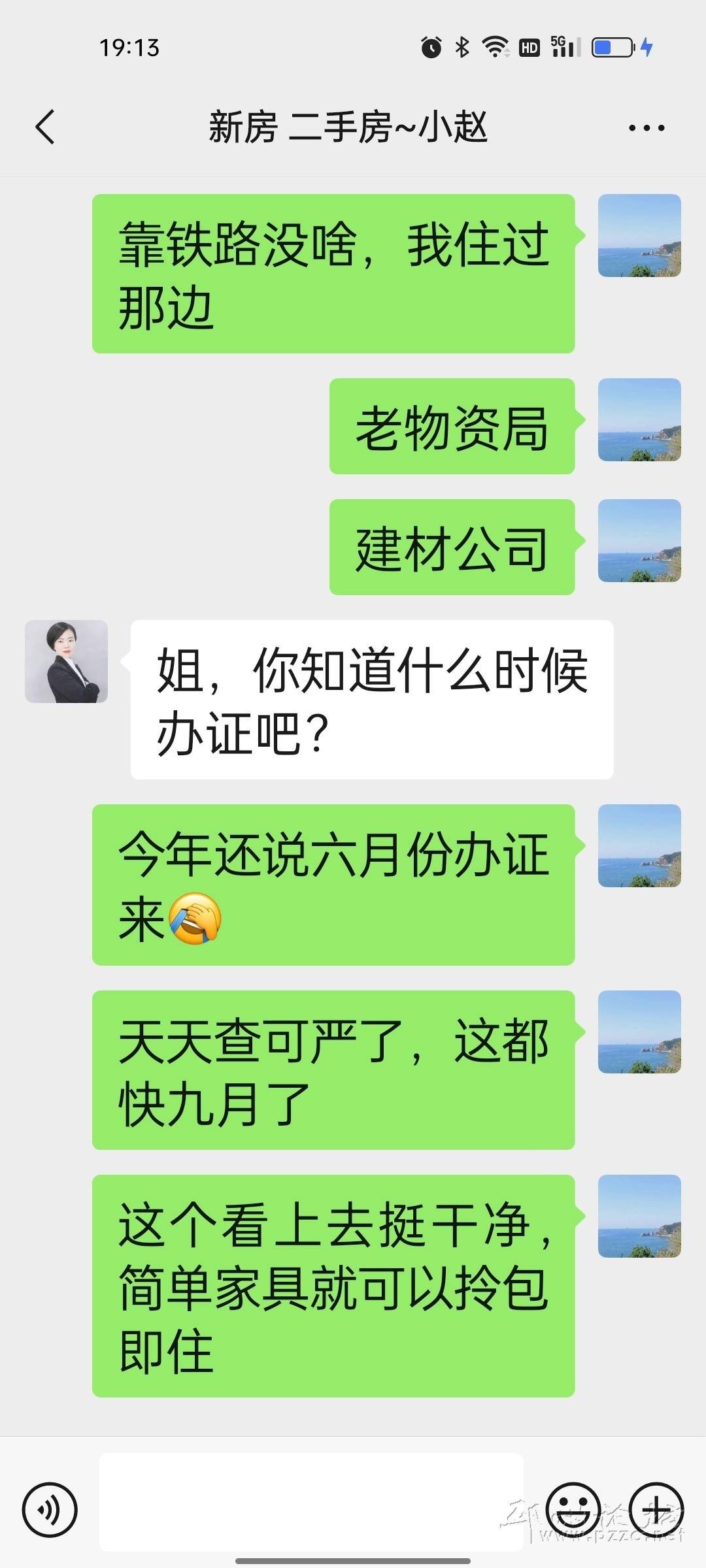Switch to voice message input
Screen dimensions: 706x1568
coord(50,1510)
